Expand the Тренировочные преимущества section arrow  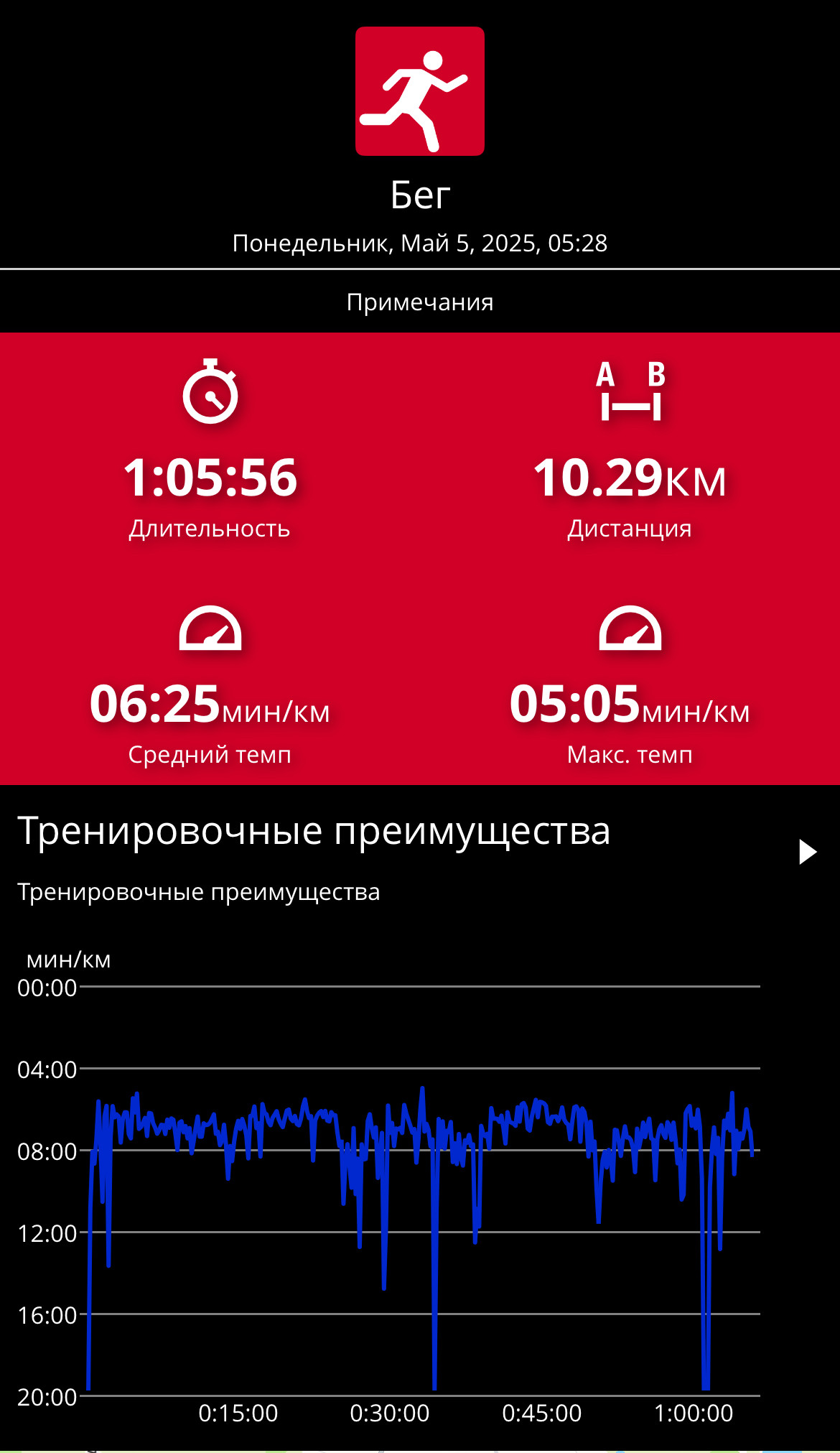[808, 852]
